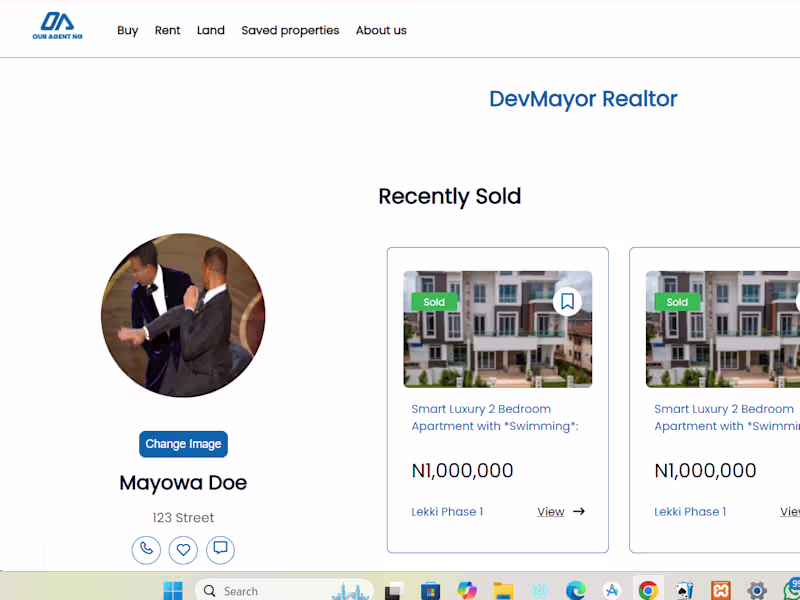This screenshot has height=600, width=800.
Task: Select Land in the top navigation
Action: (x=210, y=30)
